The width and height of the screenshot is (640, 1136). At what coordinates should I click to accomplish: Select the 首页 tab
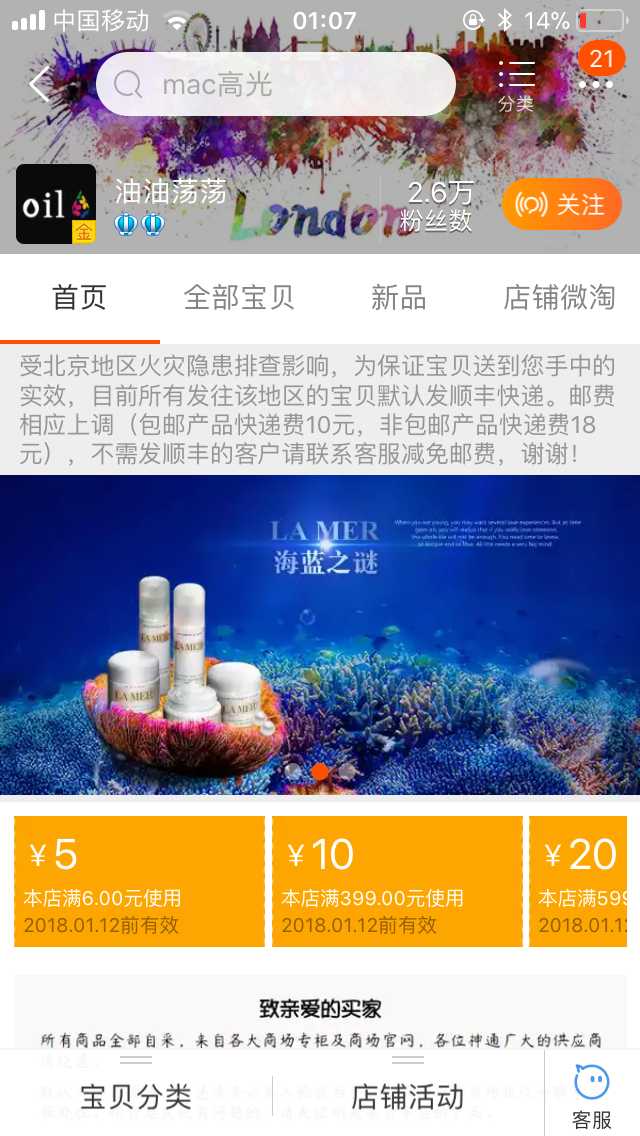click(79, 298)
